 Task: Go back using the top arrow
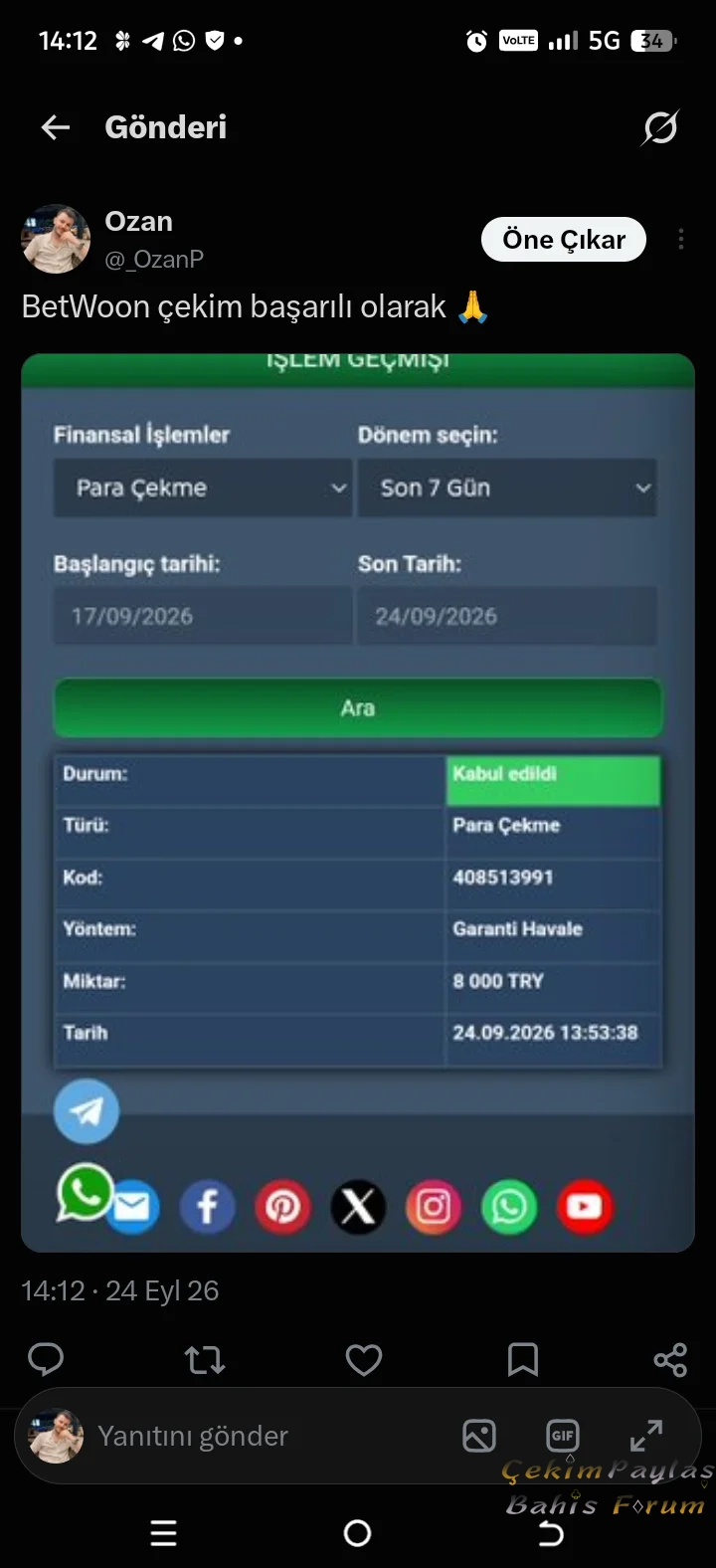click(56, 127)
